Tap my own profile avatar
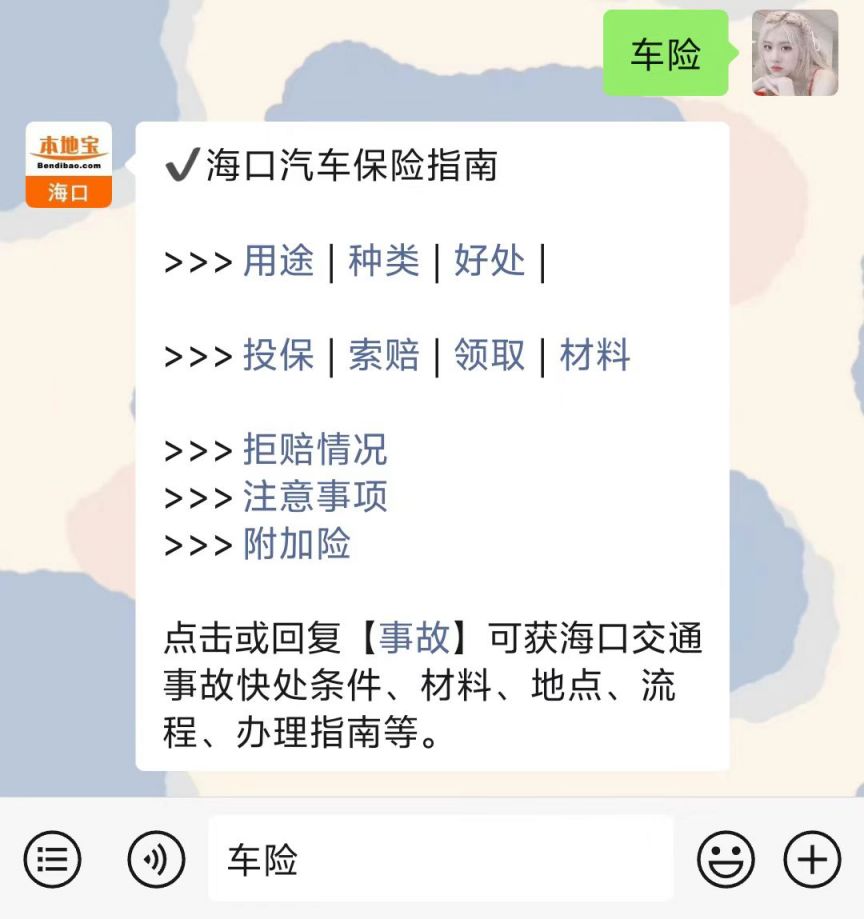 (x=794, y=53)
